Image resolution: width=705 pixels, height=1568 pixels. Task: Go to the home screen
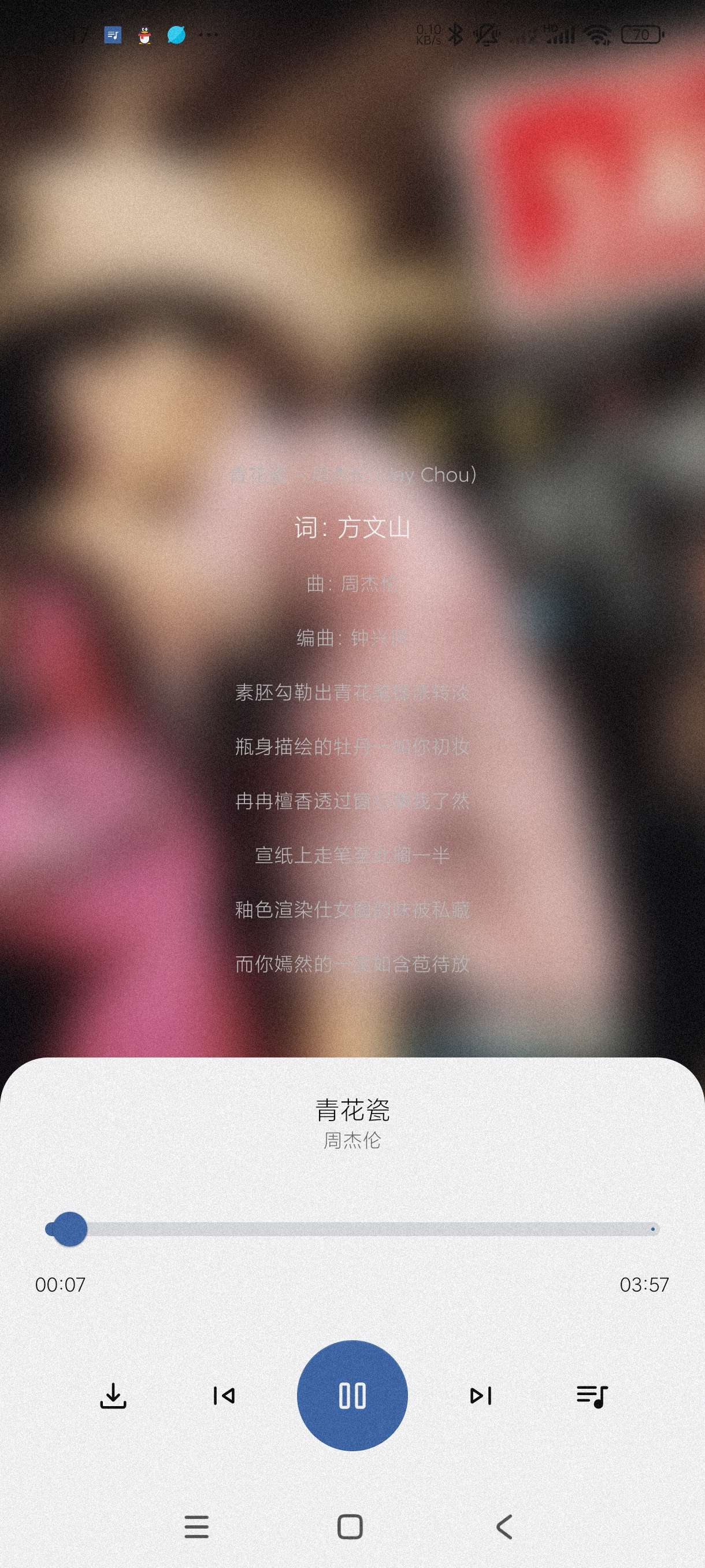click(350, 1526)
